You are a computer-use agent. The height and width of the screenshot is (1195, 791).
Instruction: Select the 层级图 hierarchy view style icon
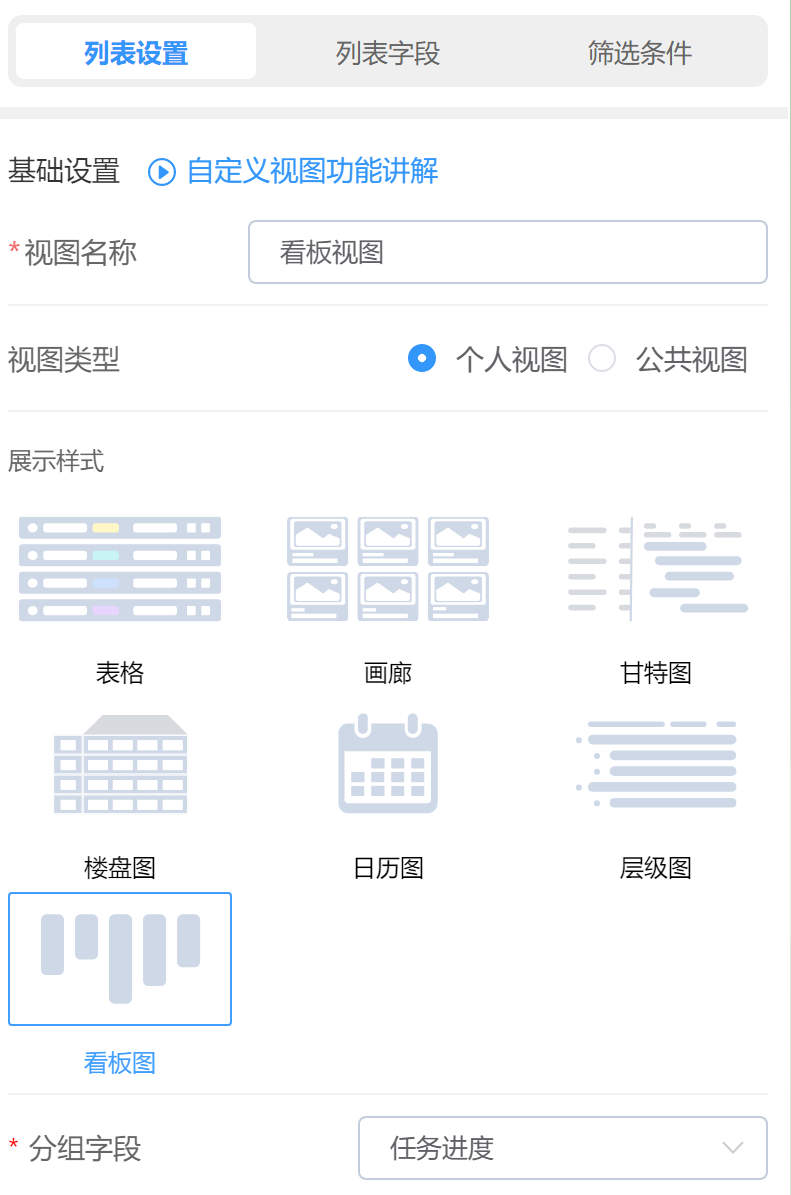click(655, 763)
